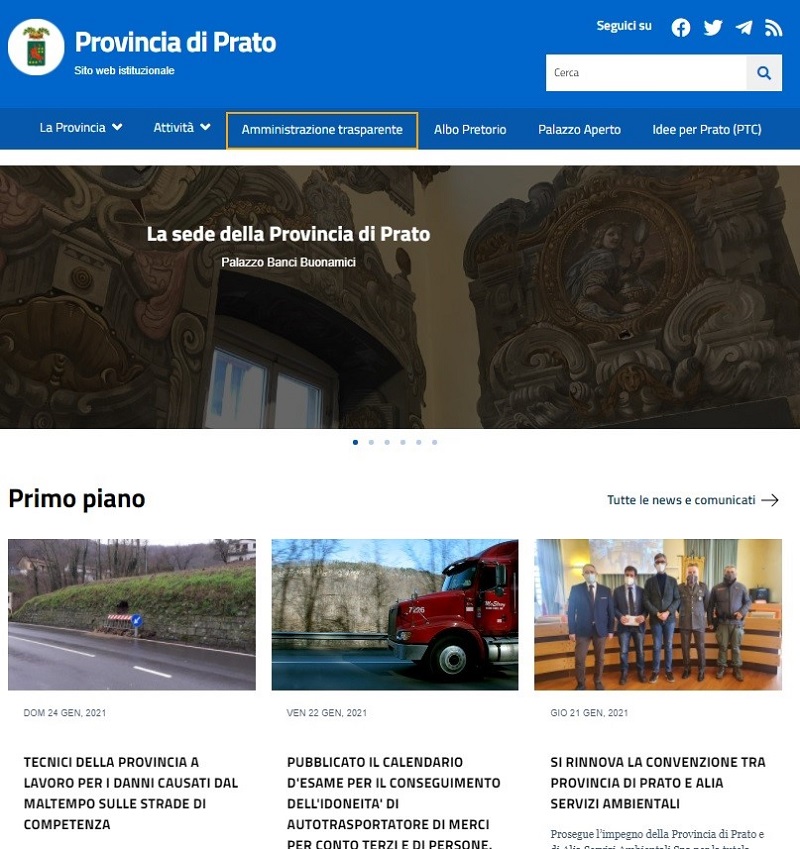This screenshot has height=849, width=800.
Task: Expand the La Provincia menu
Action: (x=81, y=128)
